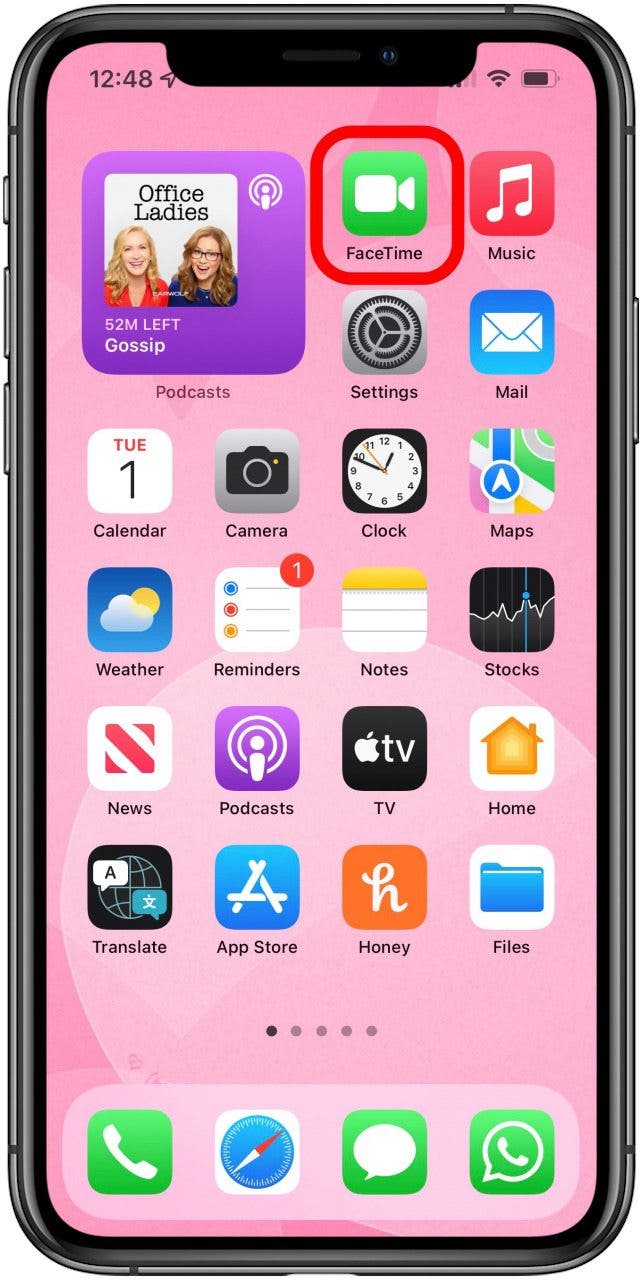Launch Safari from the dock
The height and width of the screenshot is (1280, 642).
[x=257, y=1152]
